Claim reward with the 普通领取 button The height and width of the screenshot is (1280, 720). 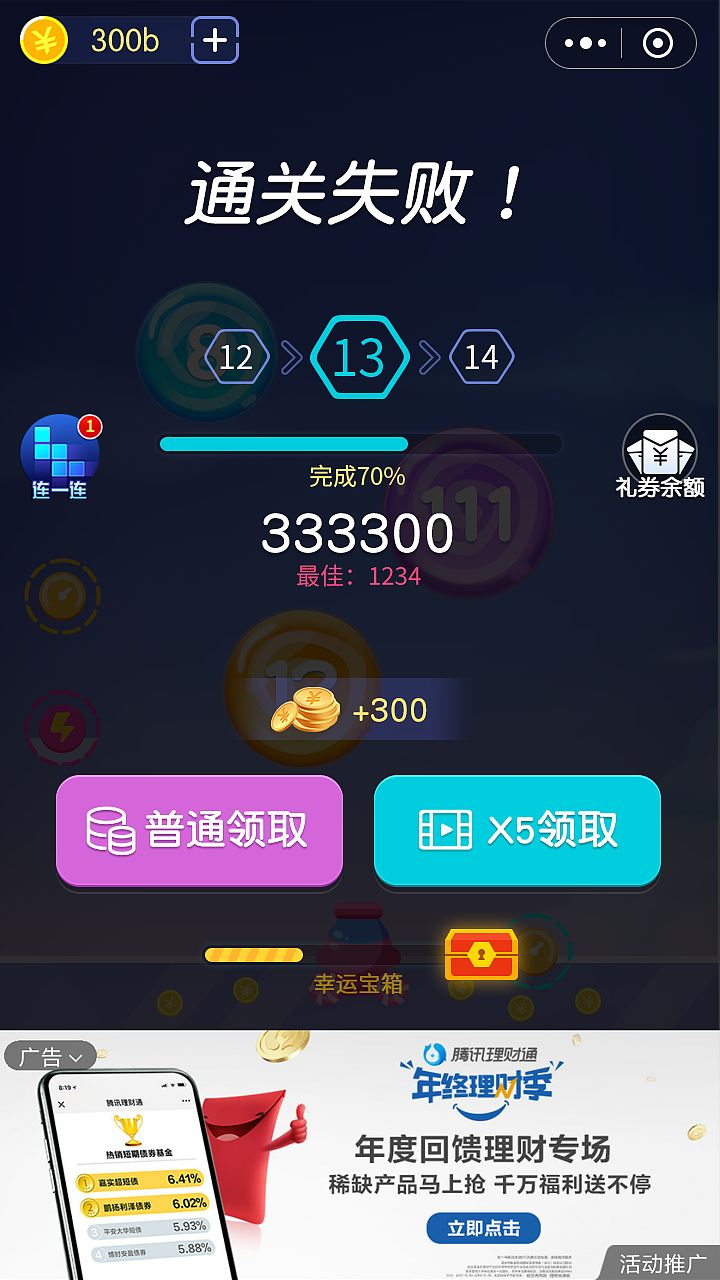coord(199,831)
